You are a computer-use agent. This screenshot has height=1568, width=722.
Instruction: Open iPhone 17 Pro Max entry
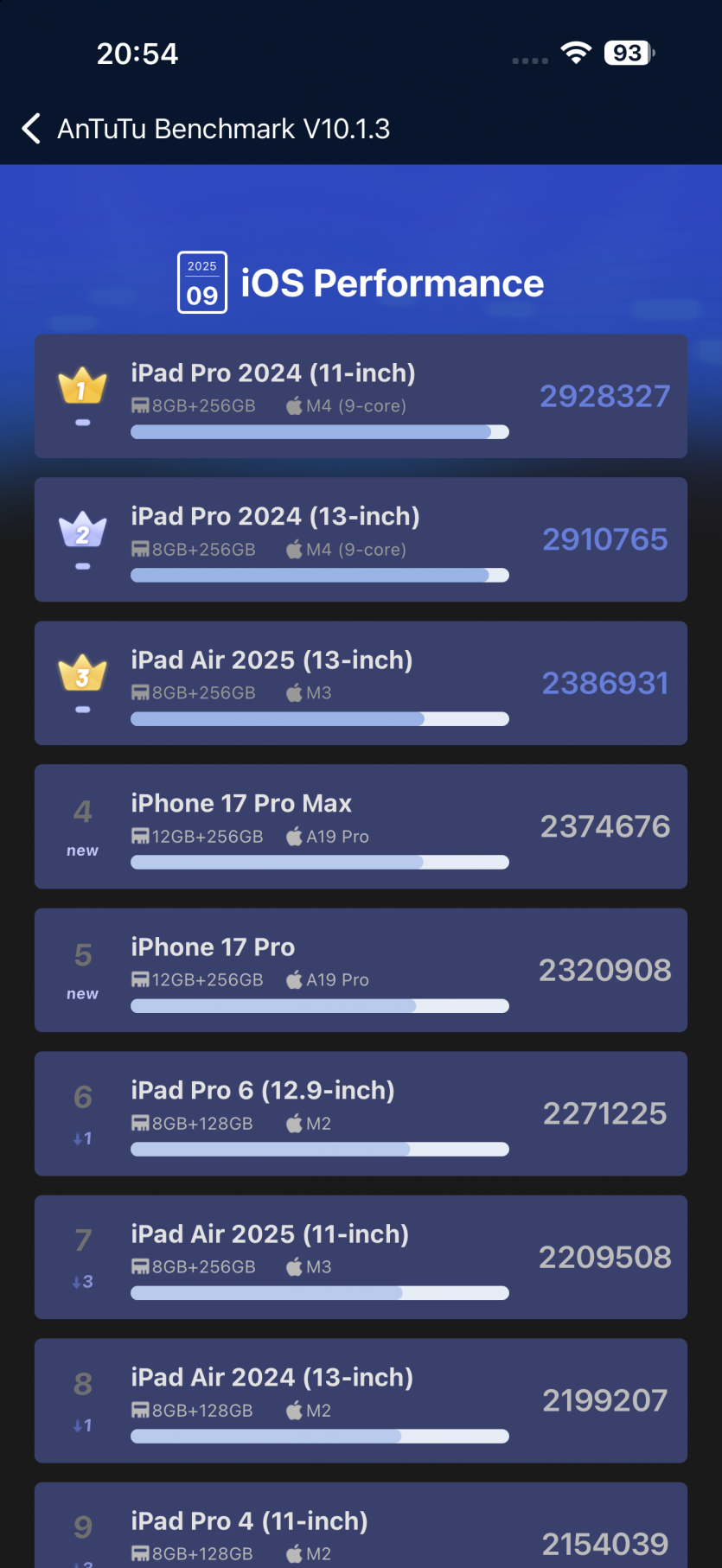[x=361, y=826]
